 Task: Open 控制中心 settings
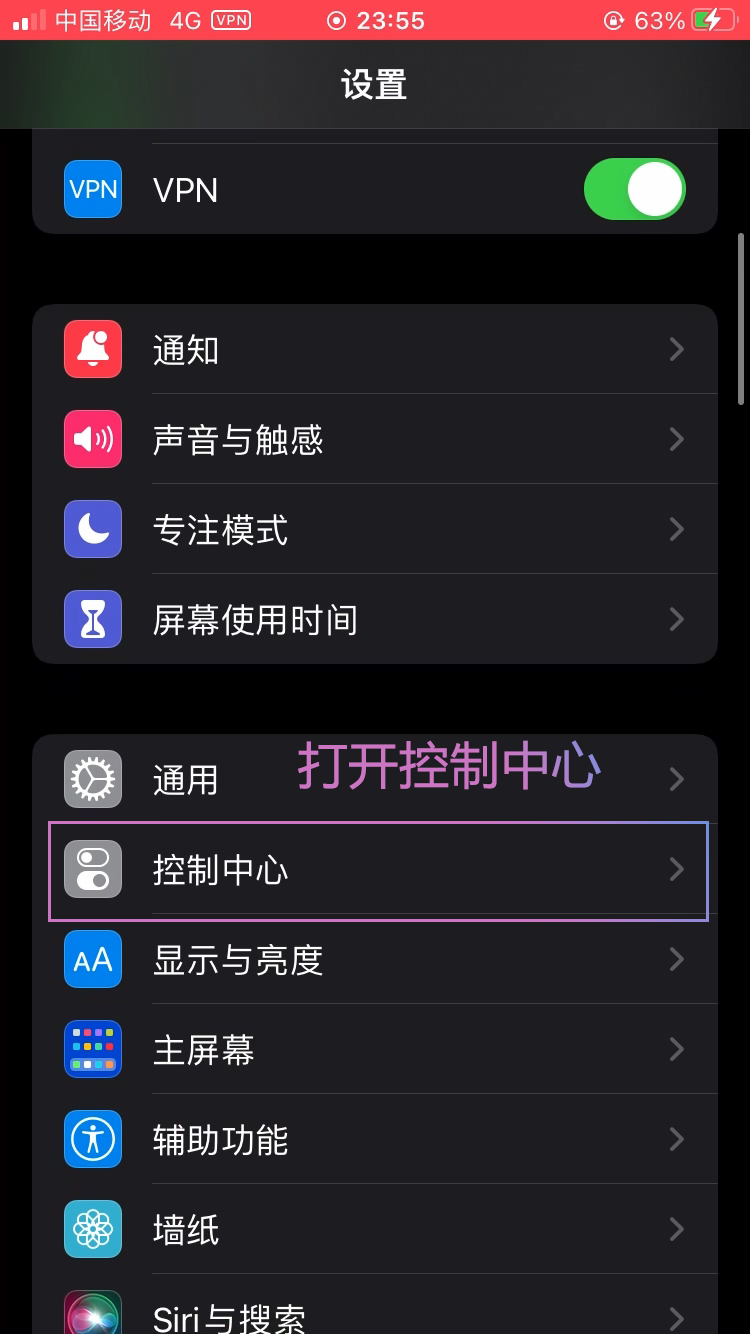[x=375, y=869]
